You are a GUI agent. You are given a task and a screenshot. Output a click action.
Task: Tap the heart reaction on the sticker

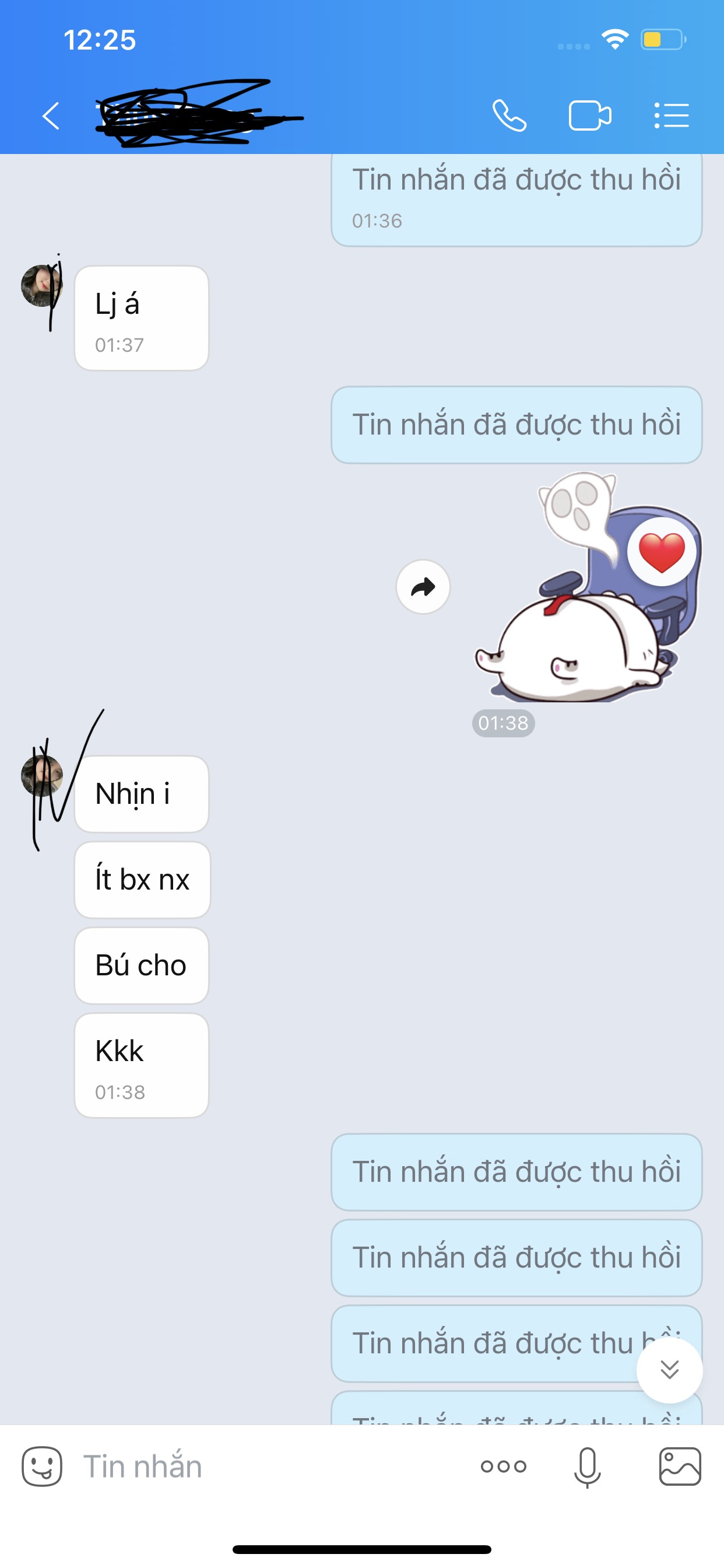(x=662, y=552)
